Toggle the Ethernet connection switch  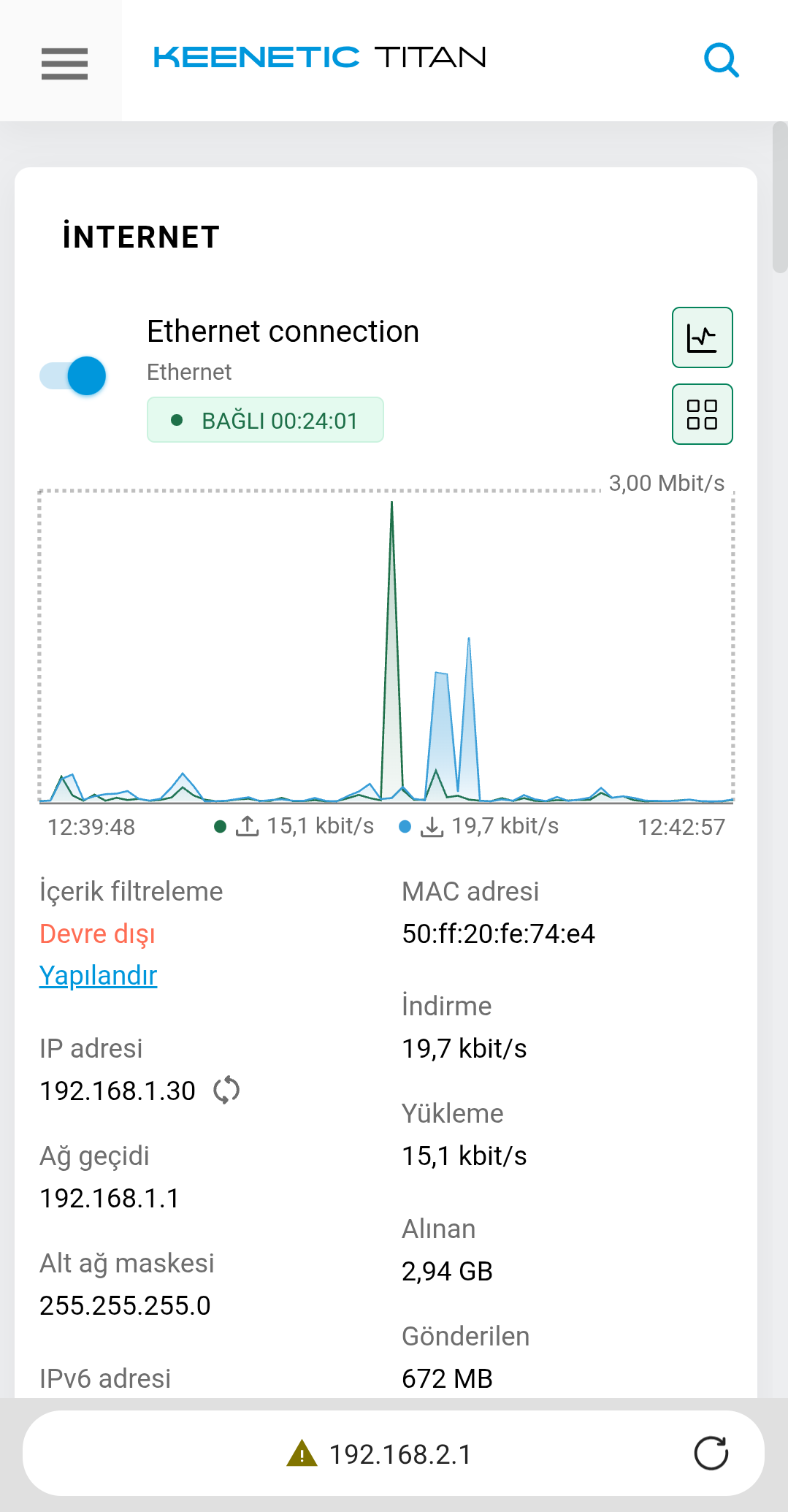(x=73, y=375)
